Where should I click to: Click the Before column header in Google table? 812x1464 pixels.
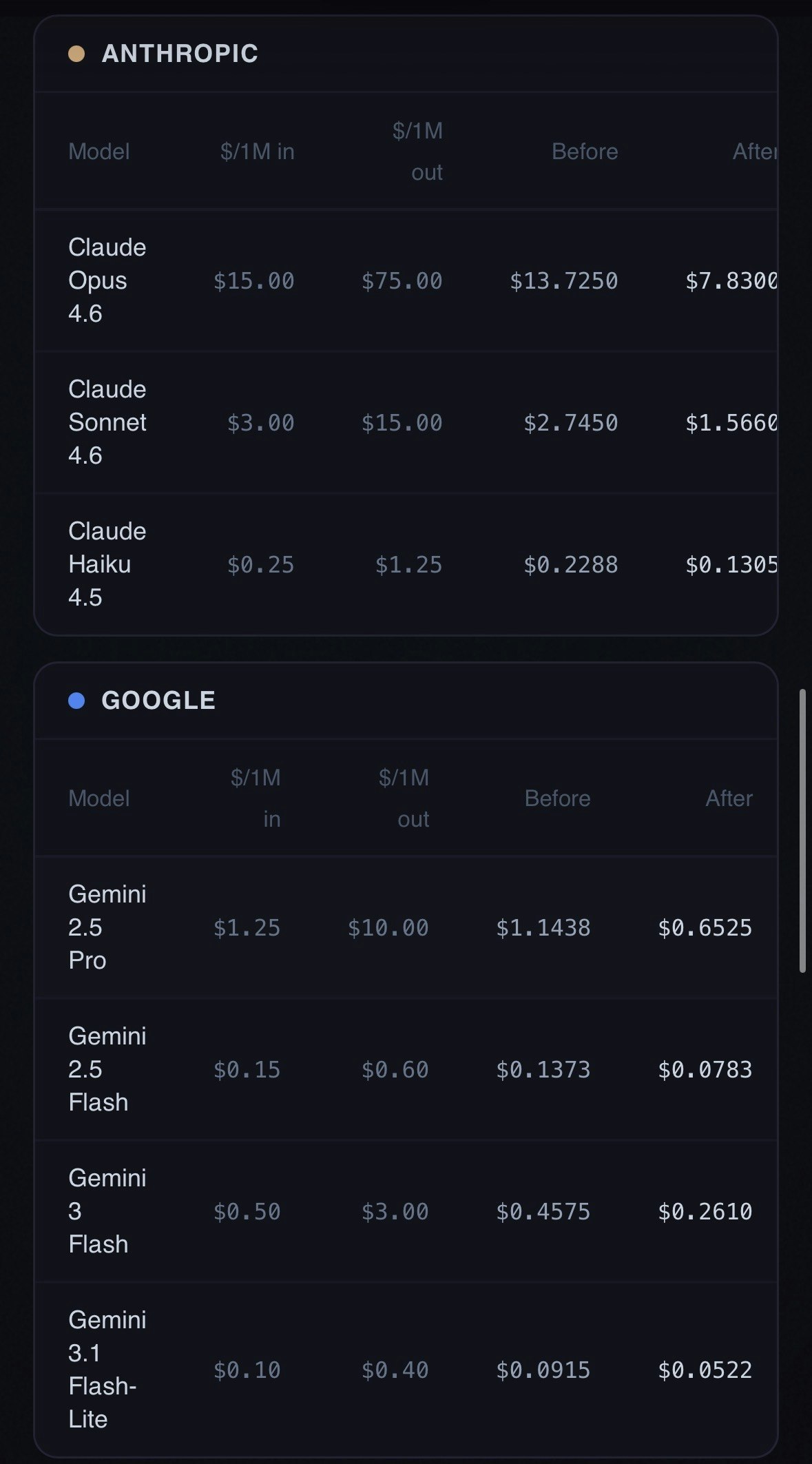558,798
